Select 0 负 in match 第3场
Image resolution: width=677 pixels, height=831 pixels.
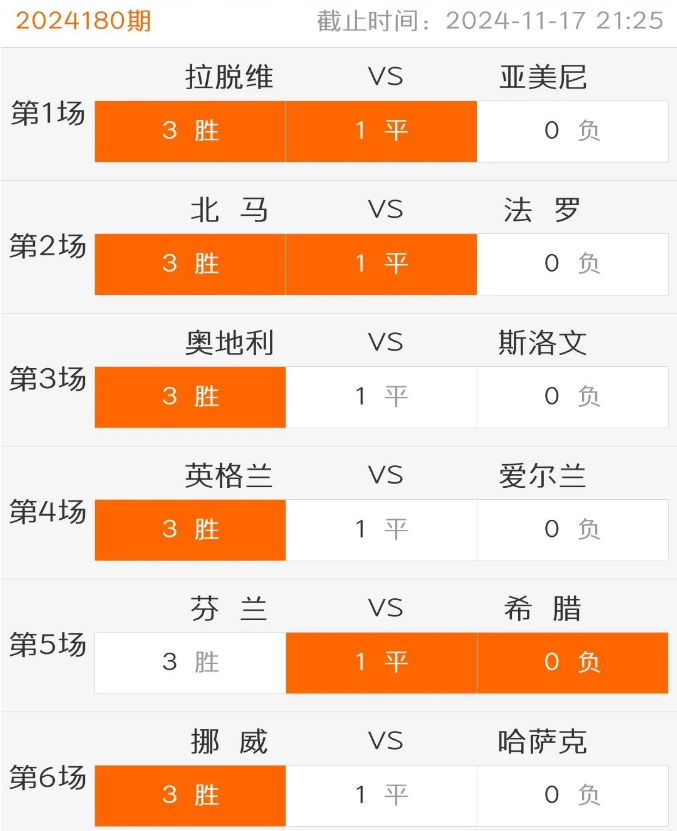572,397
